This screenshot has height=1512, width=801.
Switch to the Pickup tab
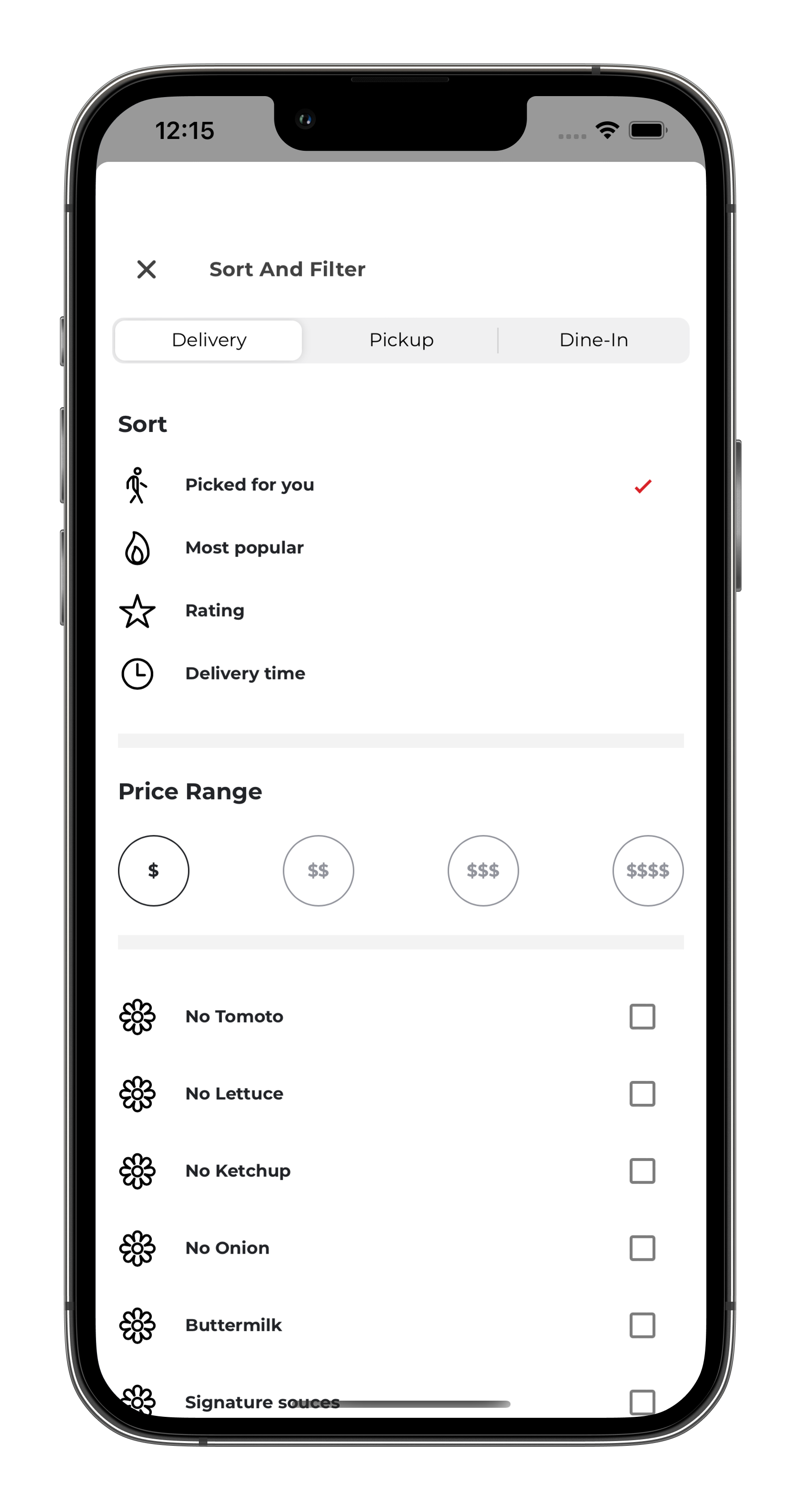(401, 340)
